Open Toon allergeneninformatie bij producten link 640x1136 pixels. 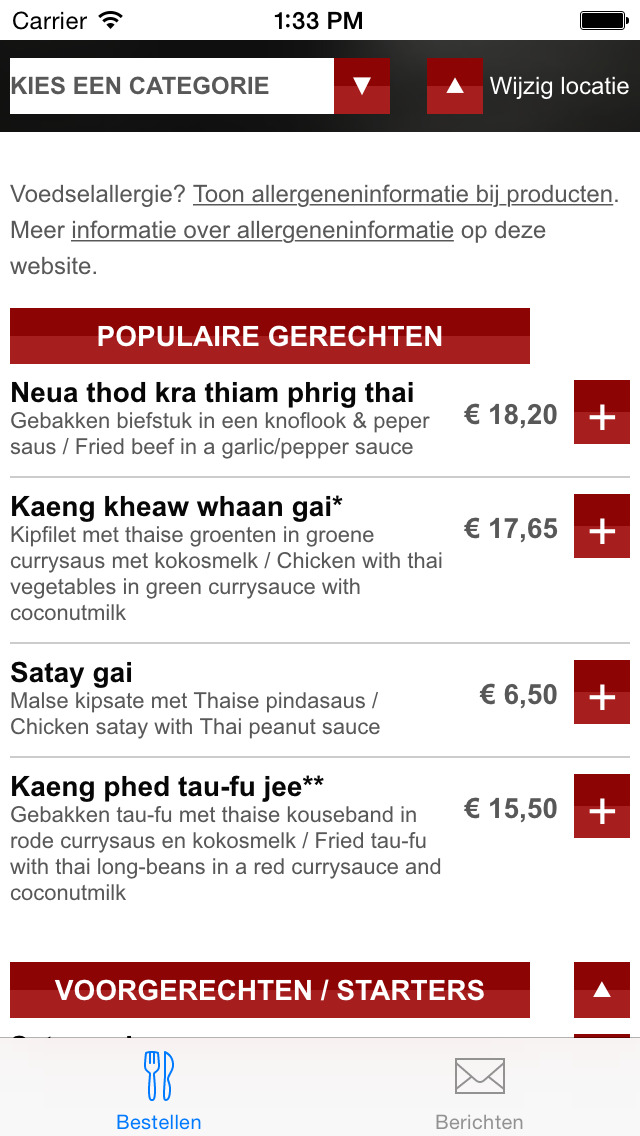pos(403,194)
